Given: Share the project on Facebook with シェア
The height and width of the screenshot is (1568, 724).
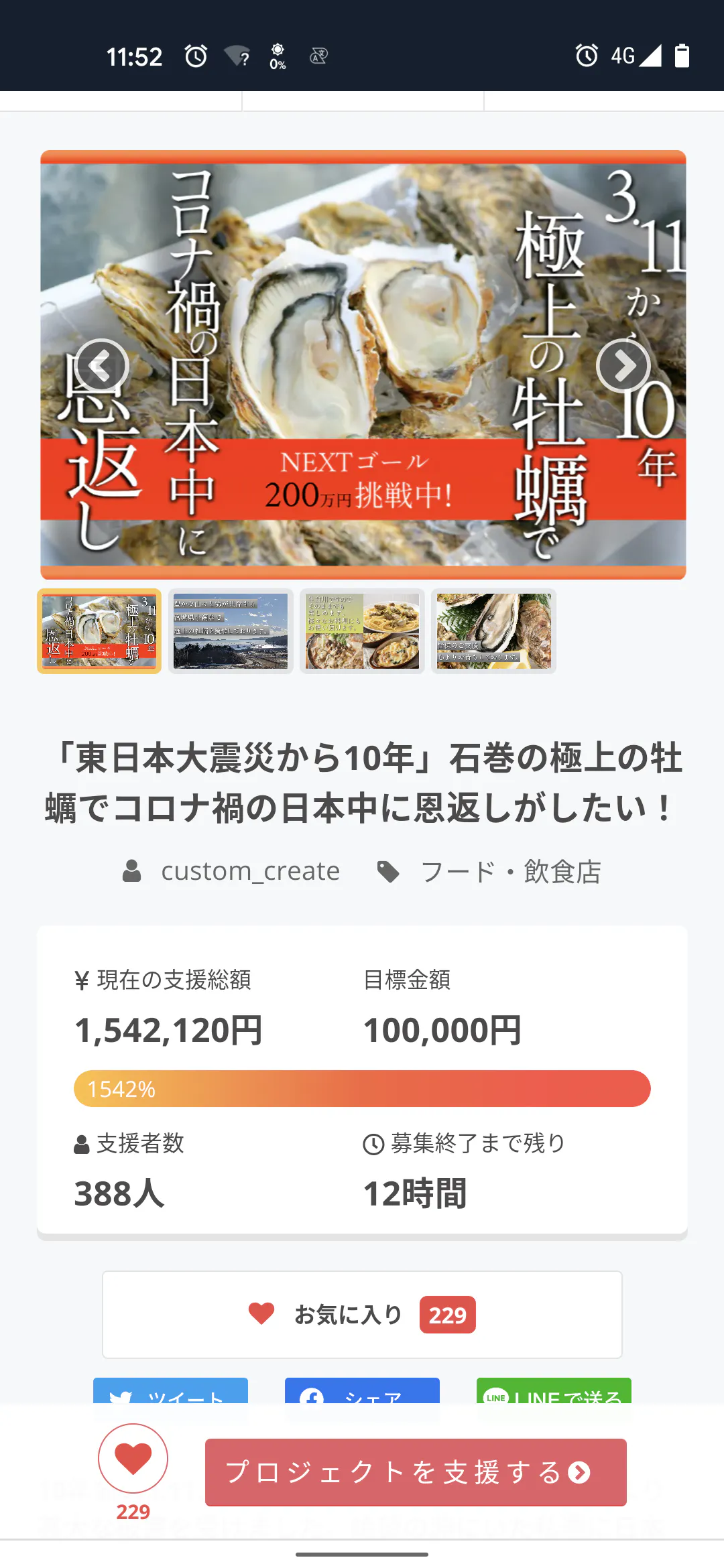Looking at the screenshot, I should click(x=362, y=1392).
